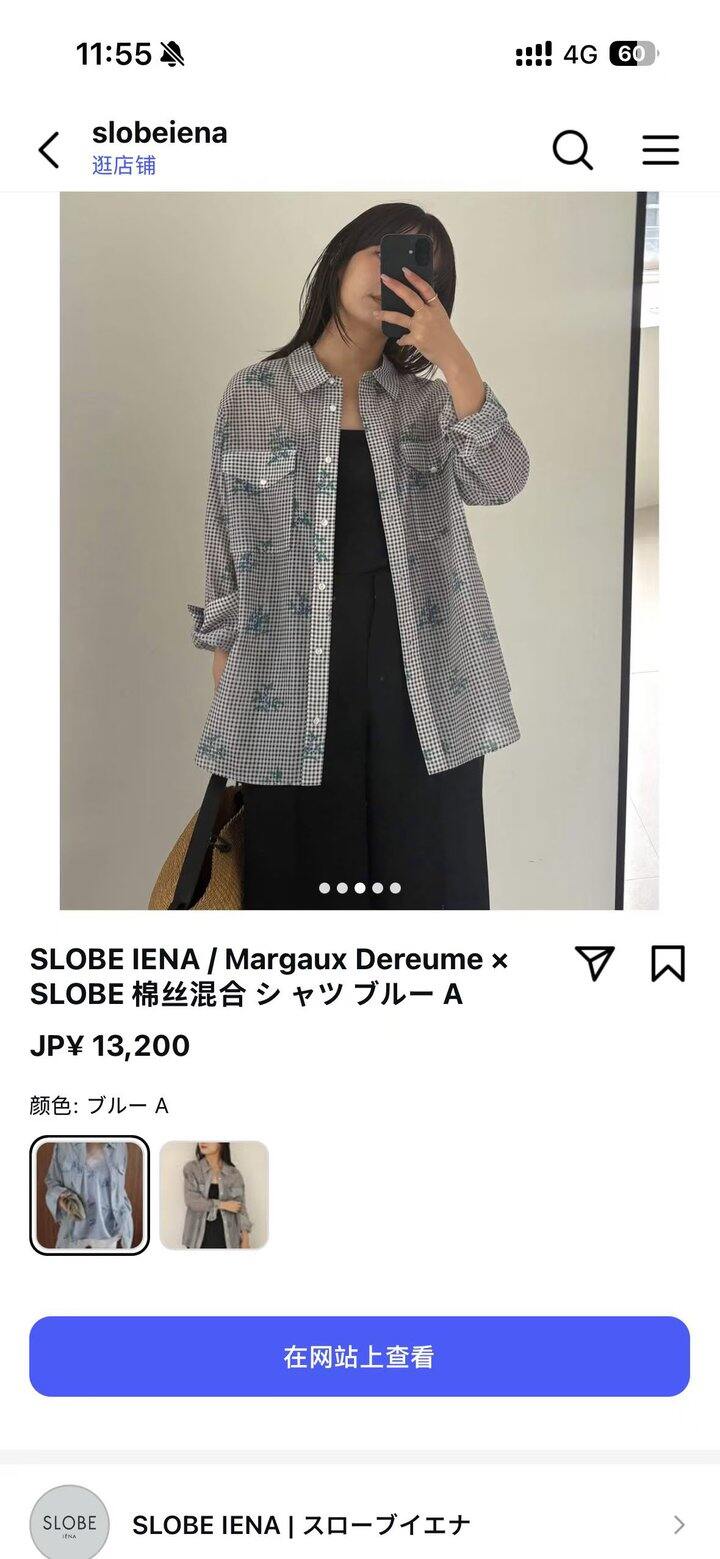Image resolution: width=720 pixels, height=1559 pixels.
Task: Tap the image page indicator dots
Action: 359,888
